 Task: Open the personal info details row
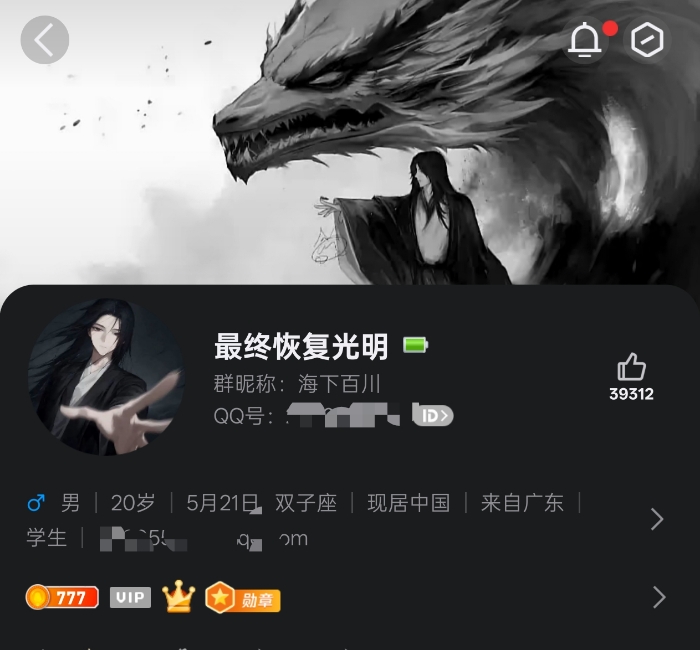pyautogui.click(x=656, y=519)
